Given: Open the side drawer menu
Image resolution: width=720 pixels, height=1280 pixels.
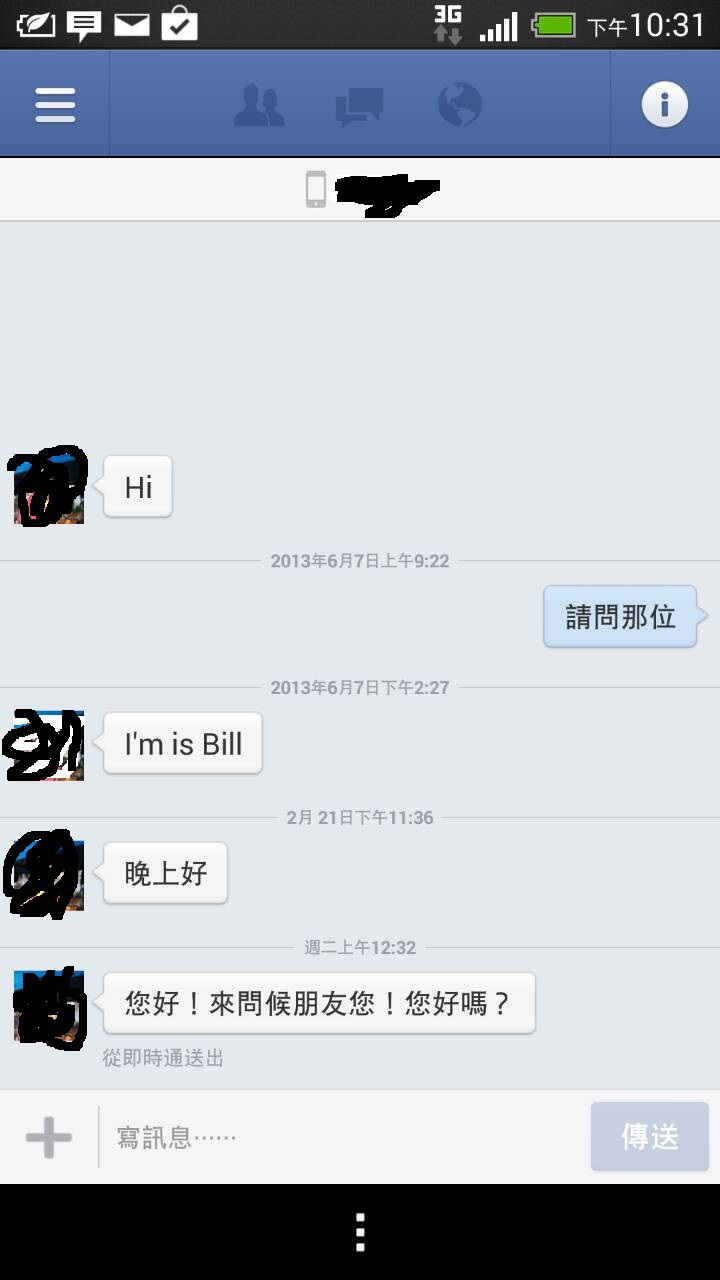Looking at the screenshot, I should pos(55,105).
